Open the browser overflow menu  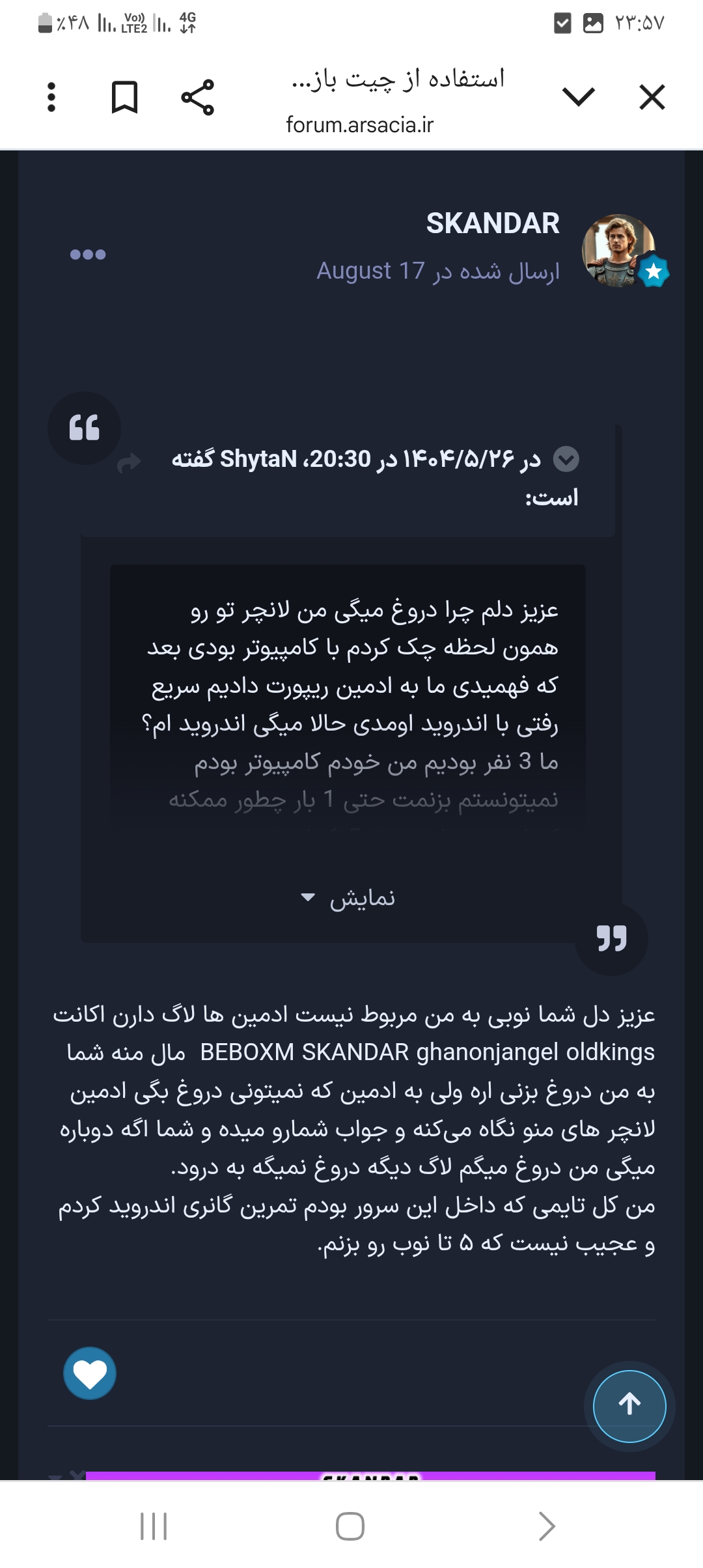[51, 98]
